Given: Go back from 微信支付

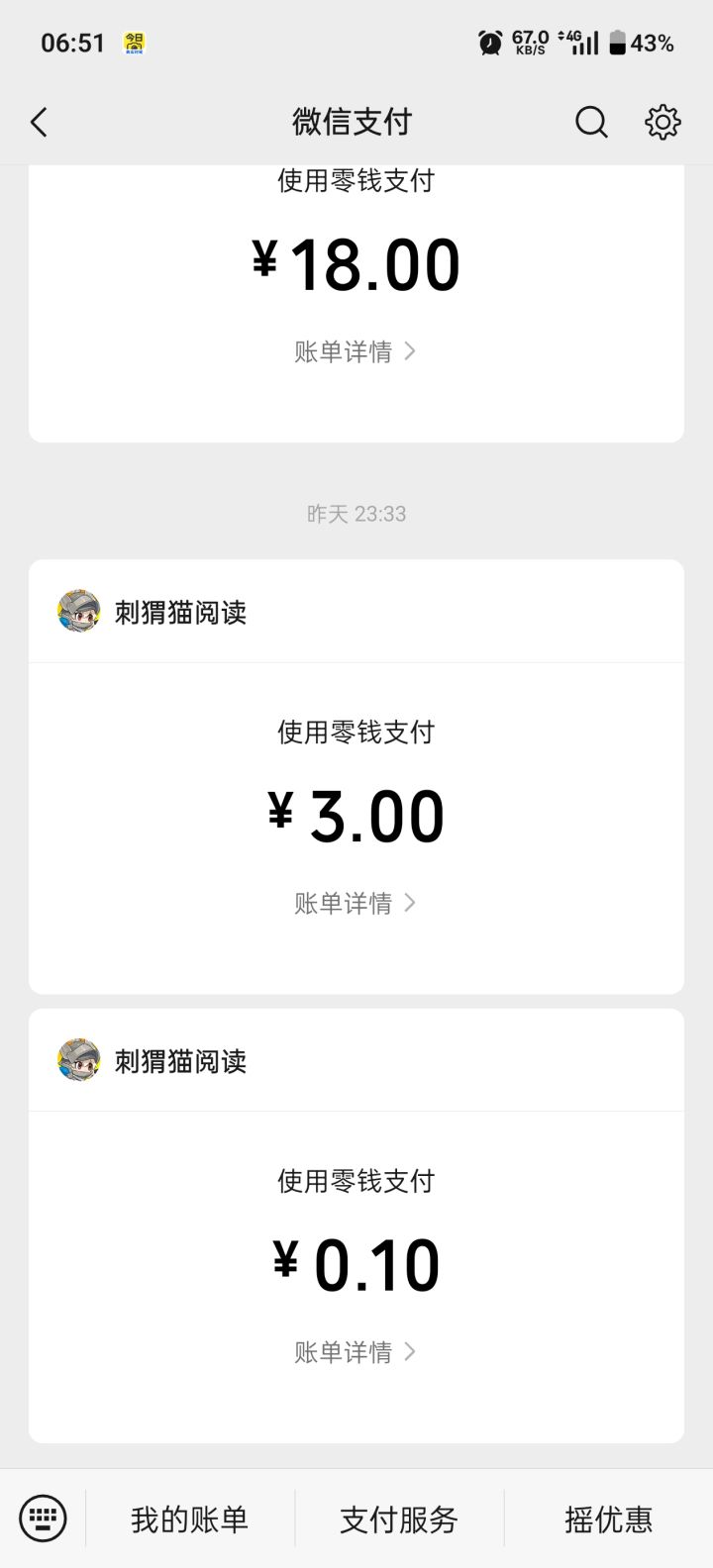Looking at the screenshot, I should tap(40, 123).
